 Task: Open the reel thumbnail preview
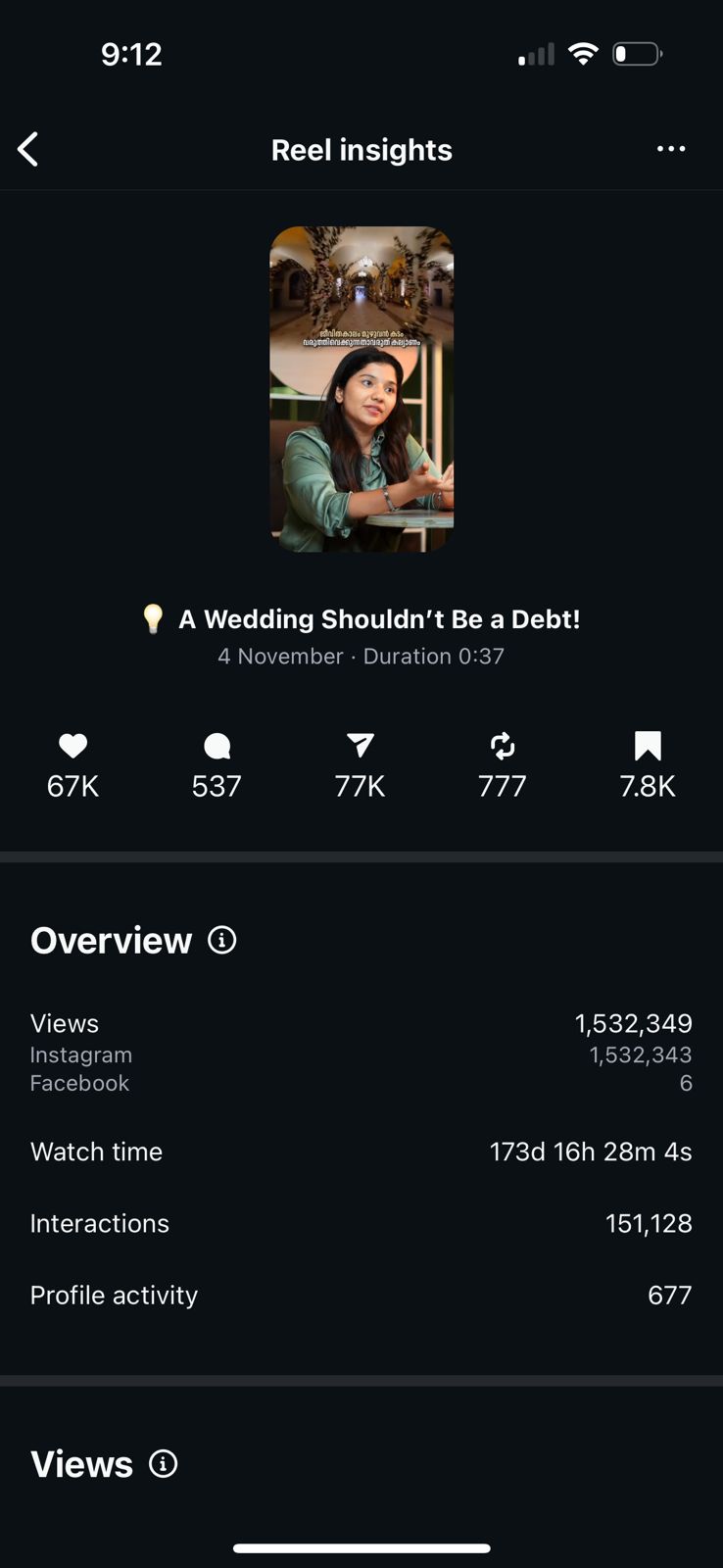click(361, 389)
